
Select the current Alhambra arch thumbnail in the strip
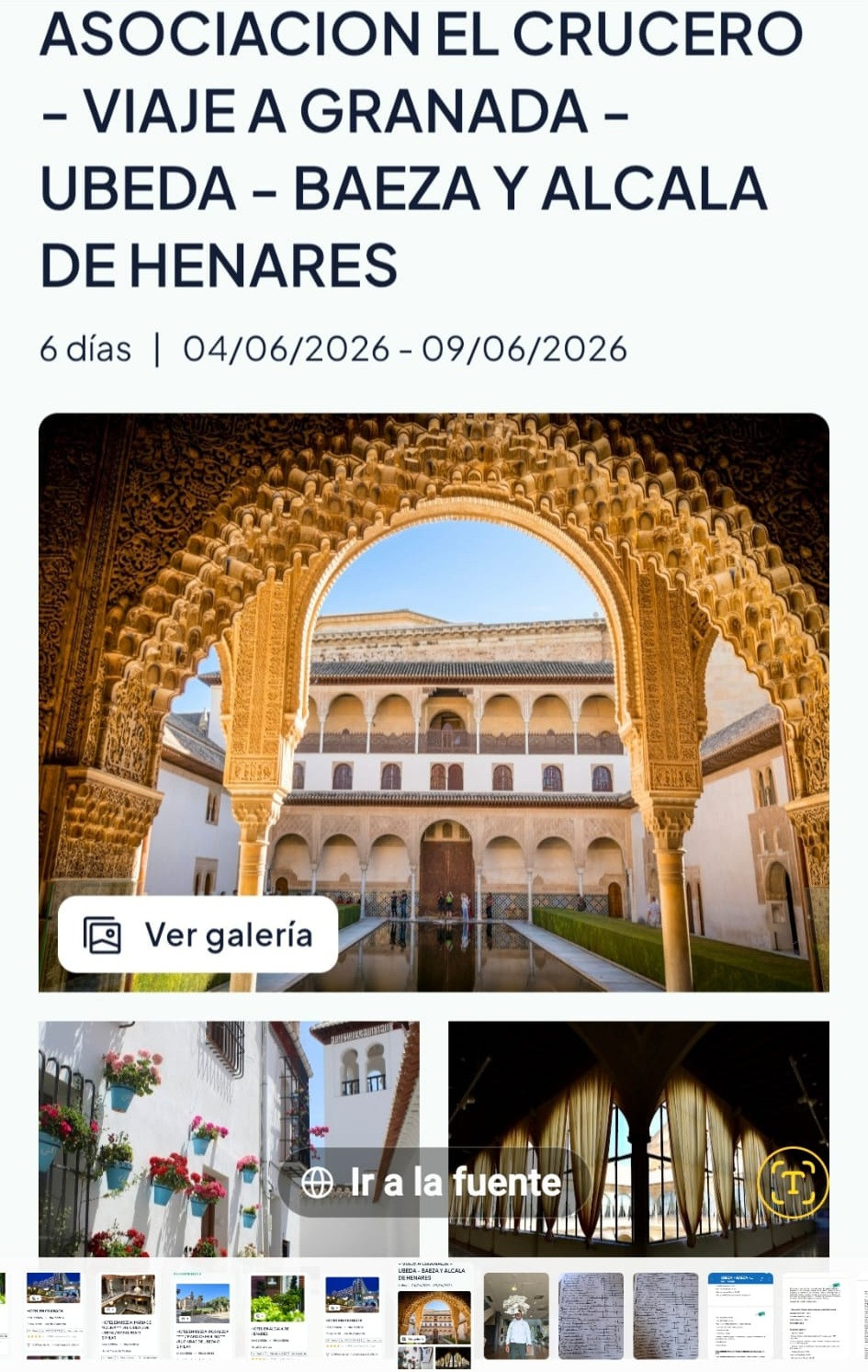(434, 1316)
